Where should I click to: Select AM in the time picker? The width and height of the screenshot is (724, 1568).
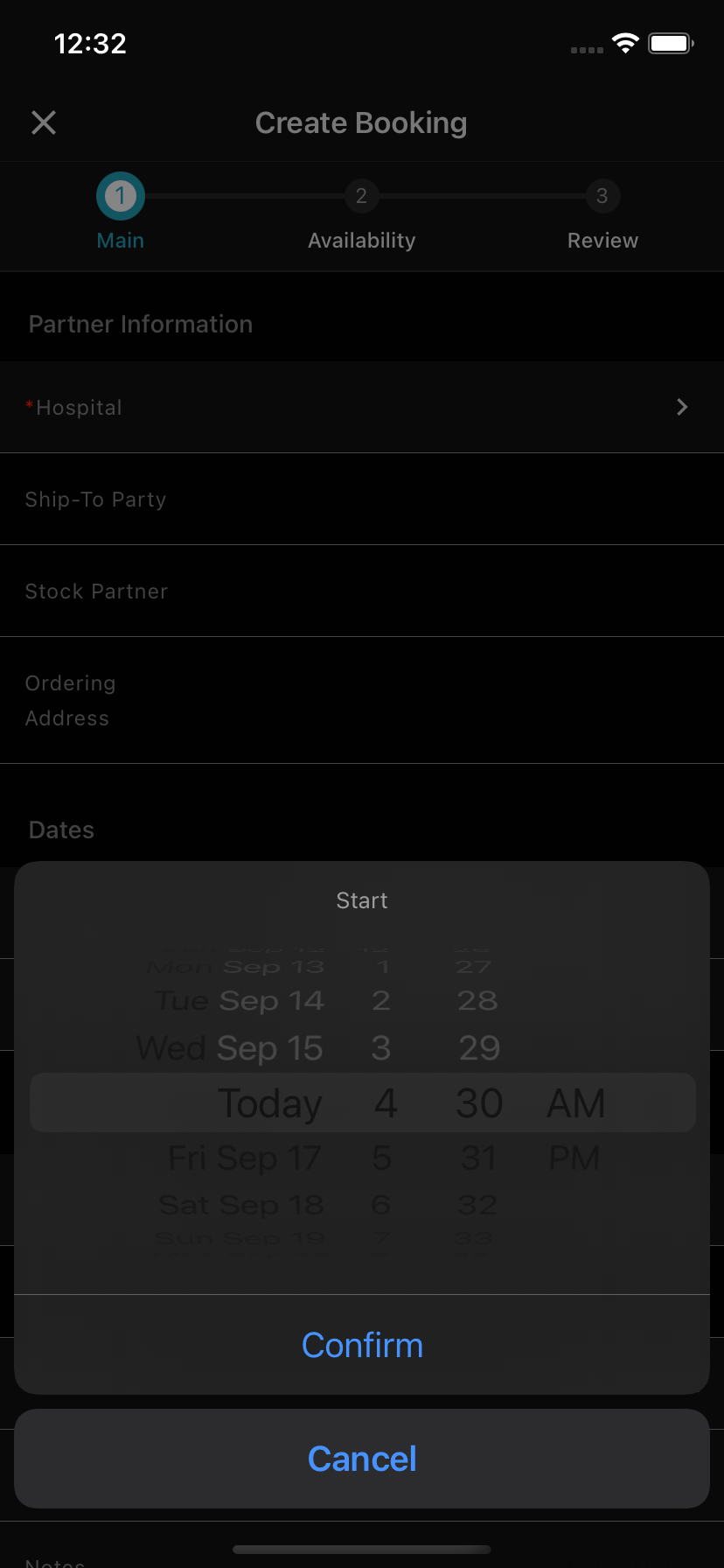click(574, 1103)
